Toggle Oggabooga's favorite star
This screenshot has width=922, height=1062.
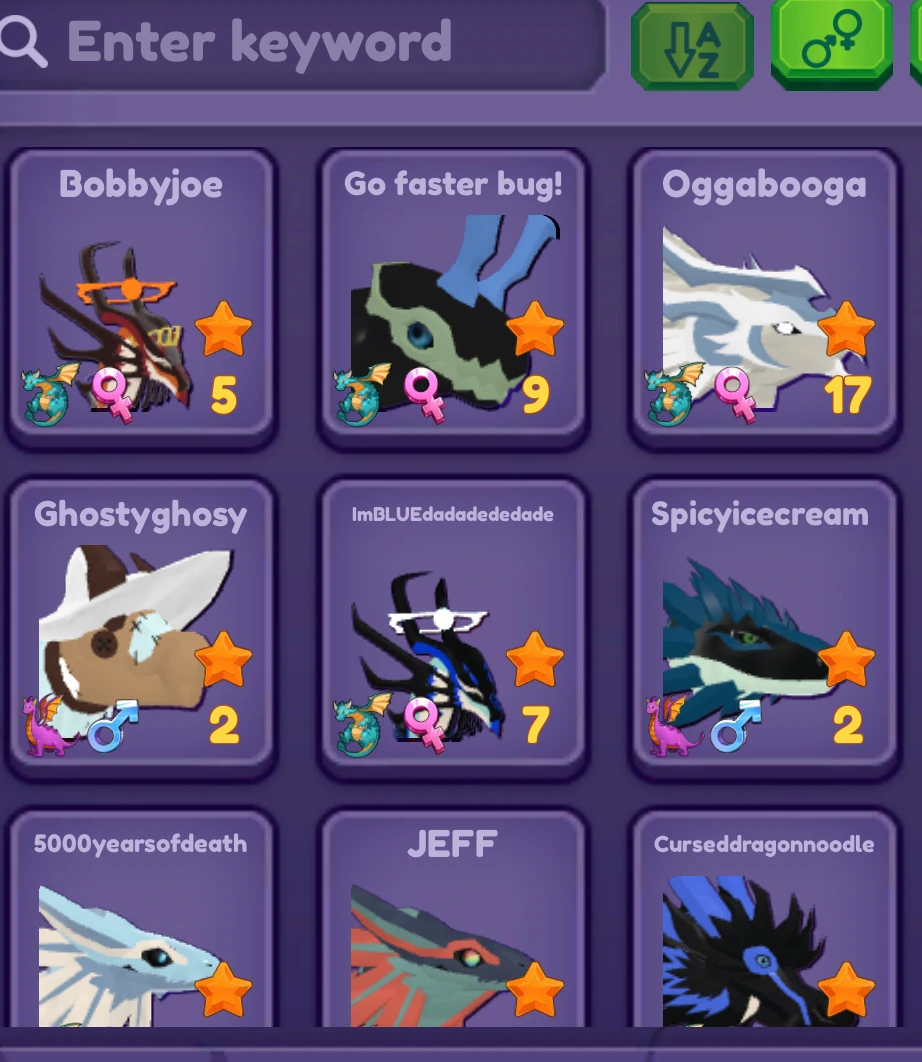[847, 329]
